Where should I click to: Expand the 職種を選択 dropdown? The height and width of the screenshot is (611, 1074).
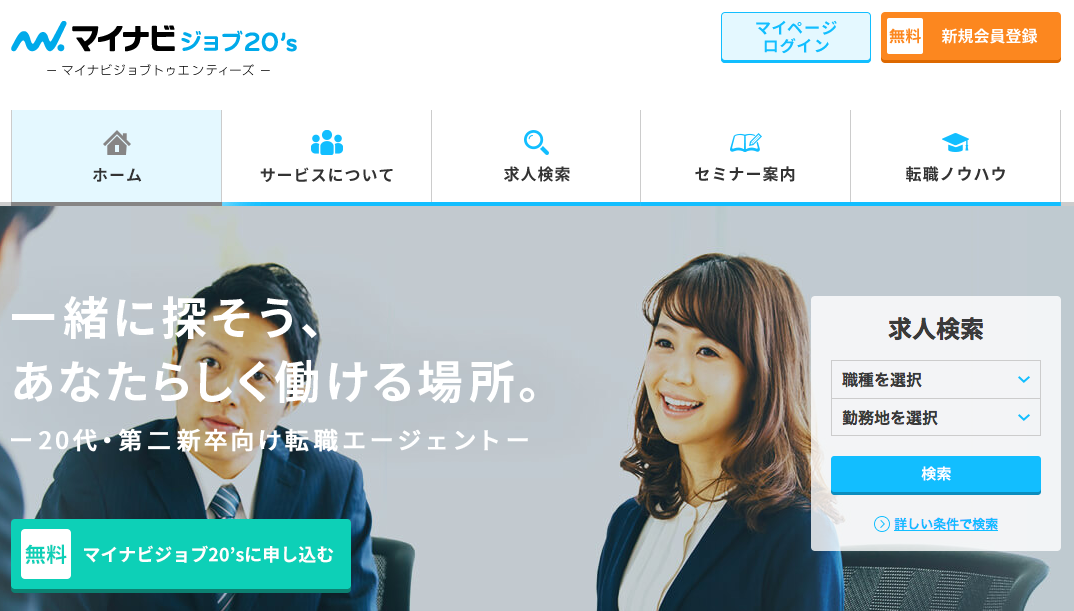(x=935, y=380)
